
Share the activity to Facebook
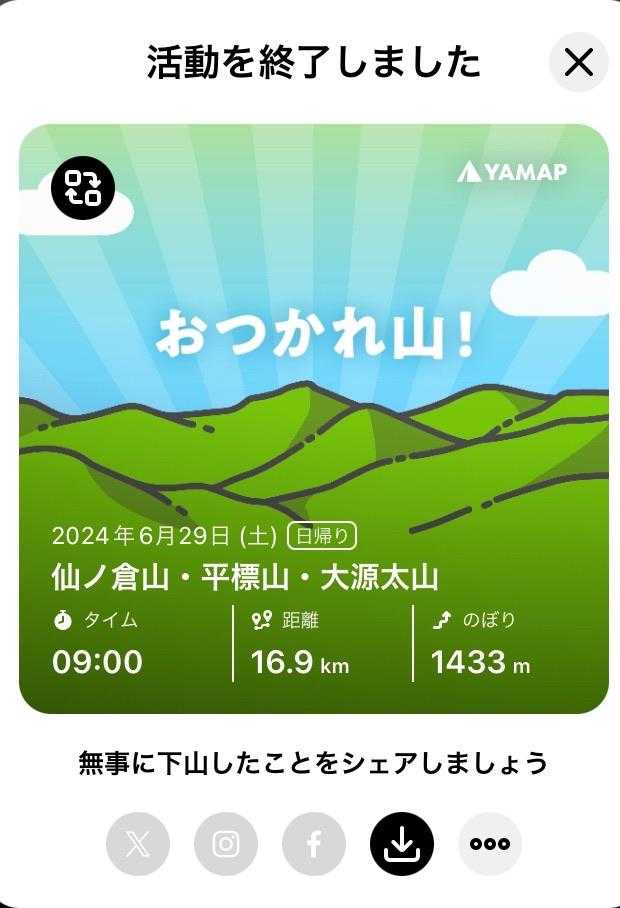[314, 844]
